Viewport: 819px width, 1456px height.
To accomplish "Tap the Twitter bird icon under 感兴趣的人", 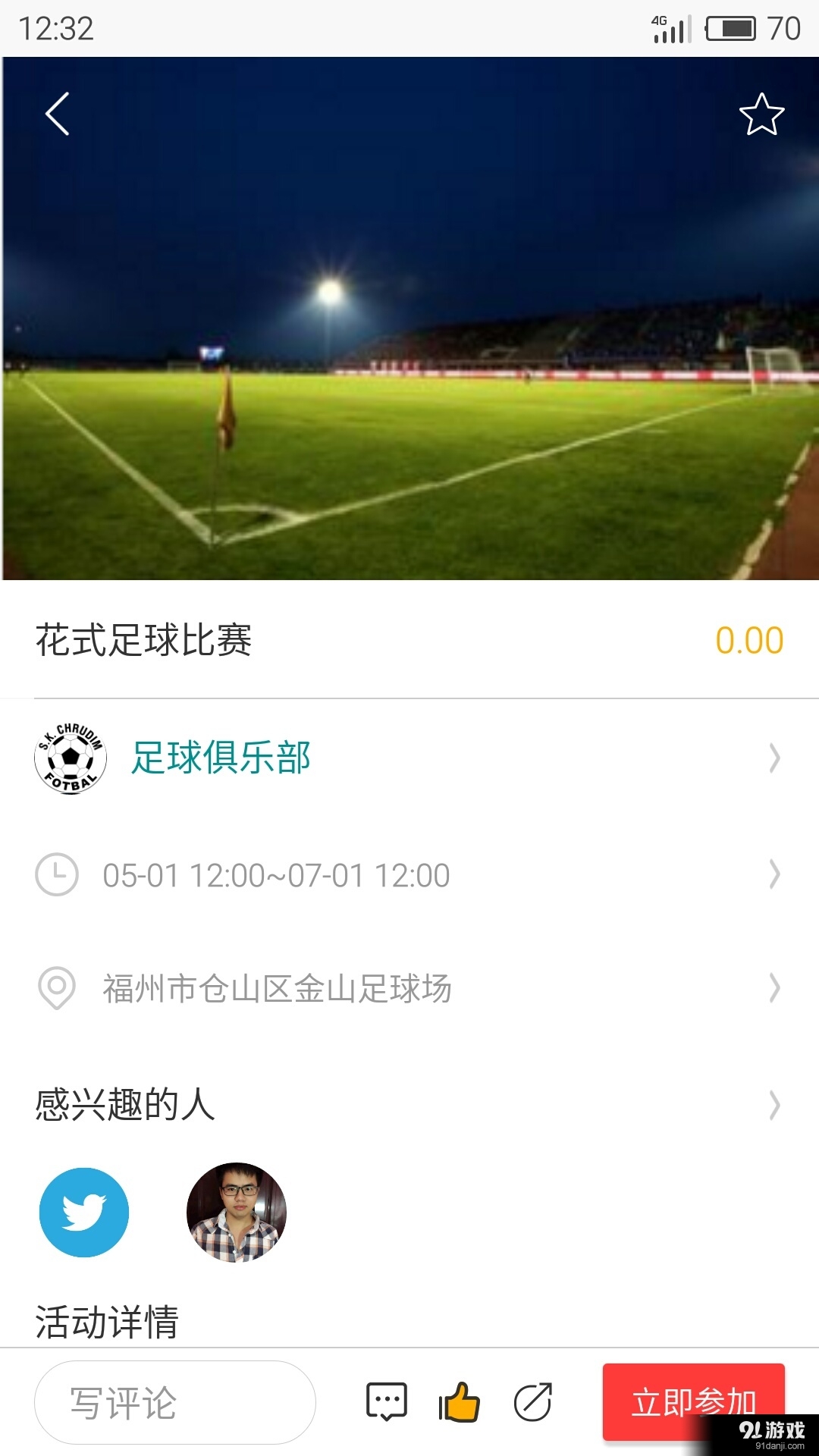I will (x=83, y=1213).
